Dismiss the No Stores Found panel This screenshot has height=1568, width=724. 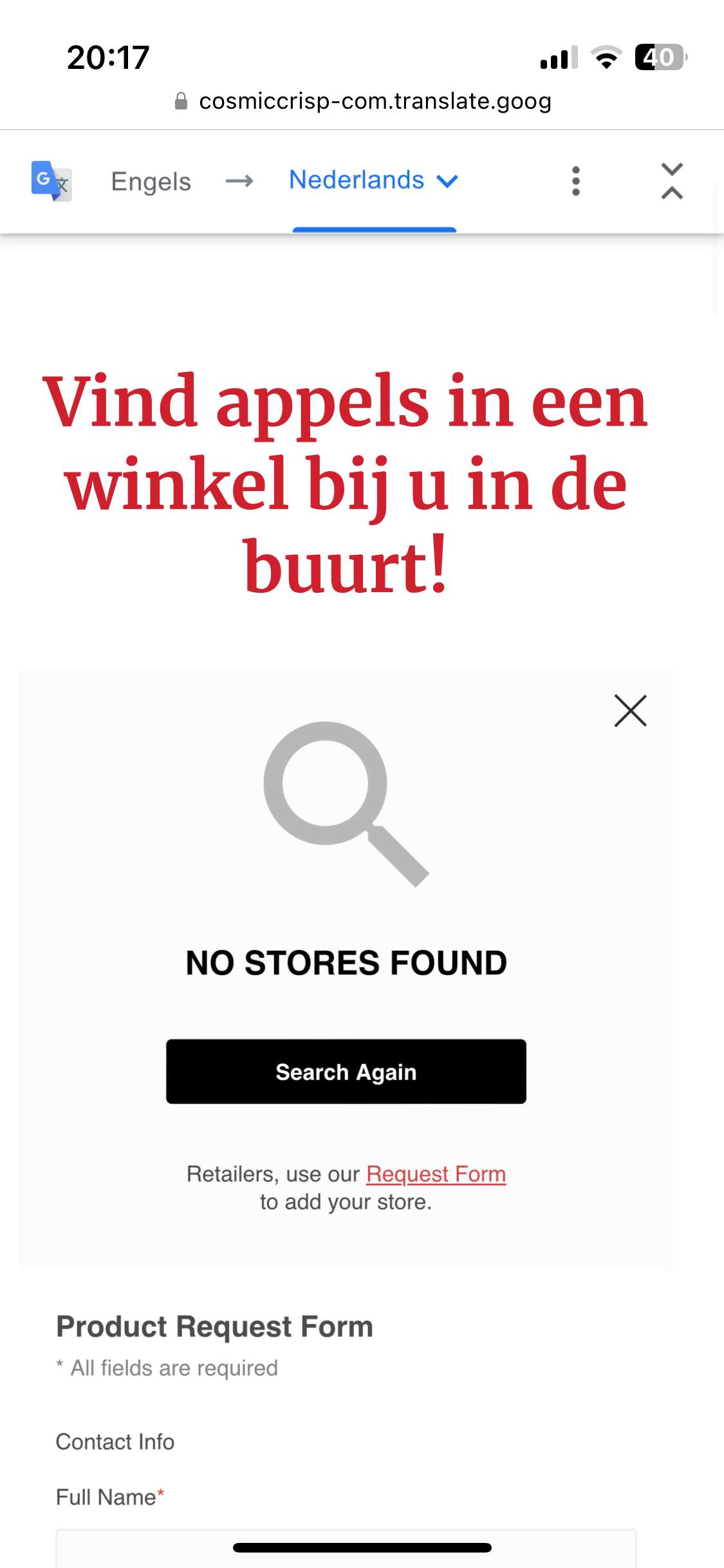pos(630,711)
